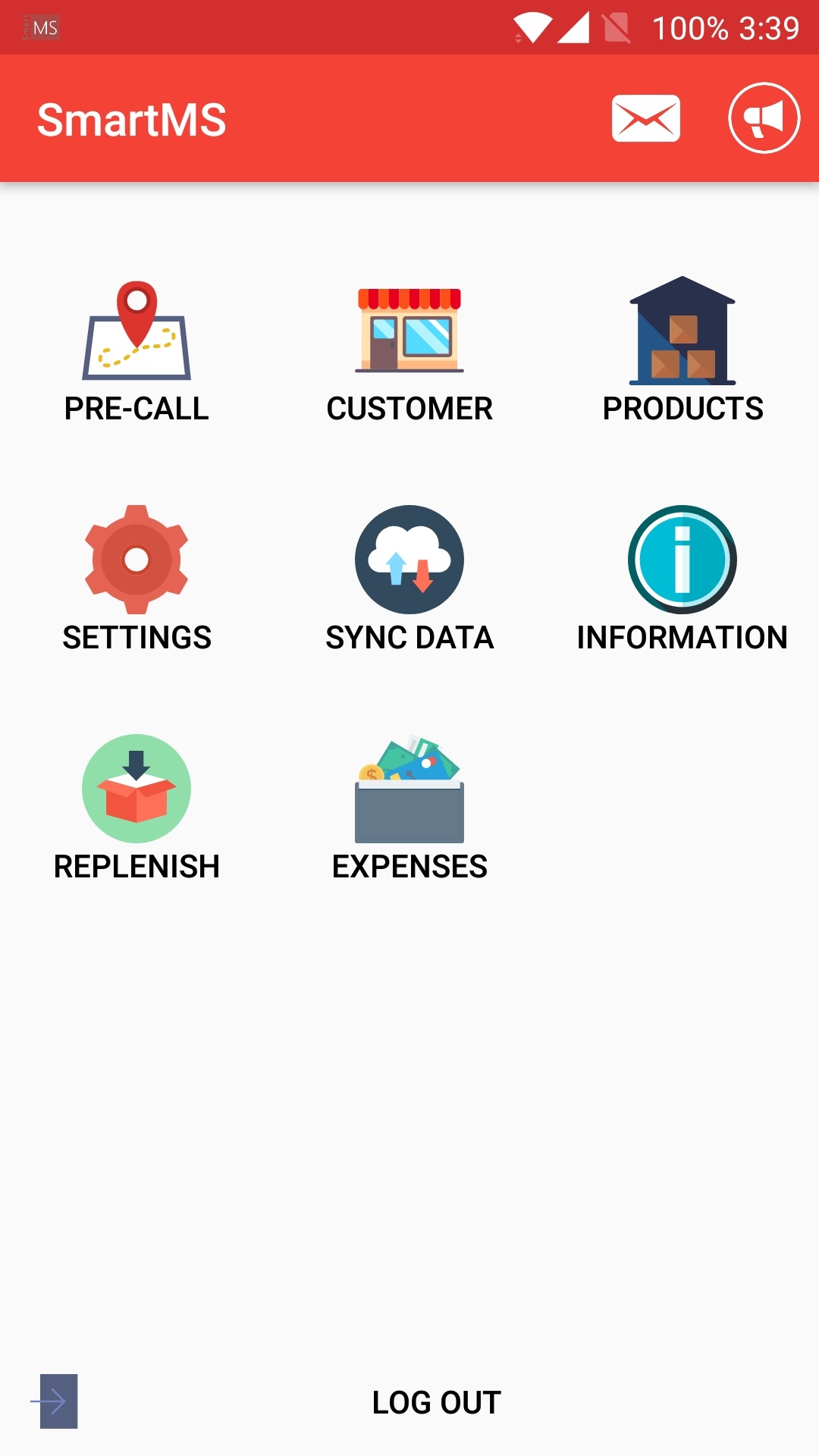Open the announcements megaphone icon
This screenshot has height=1456, width=819.
click(x=764, y=118)
